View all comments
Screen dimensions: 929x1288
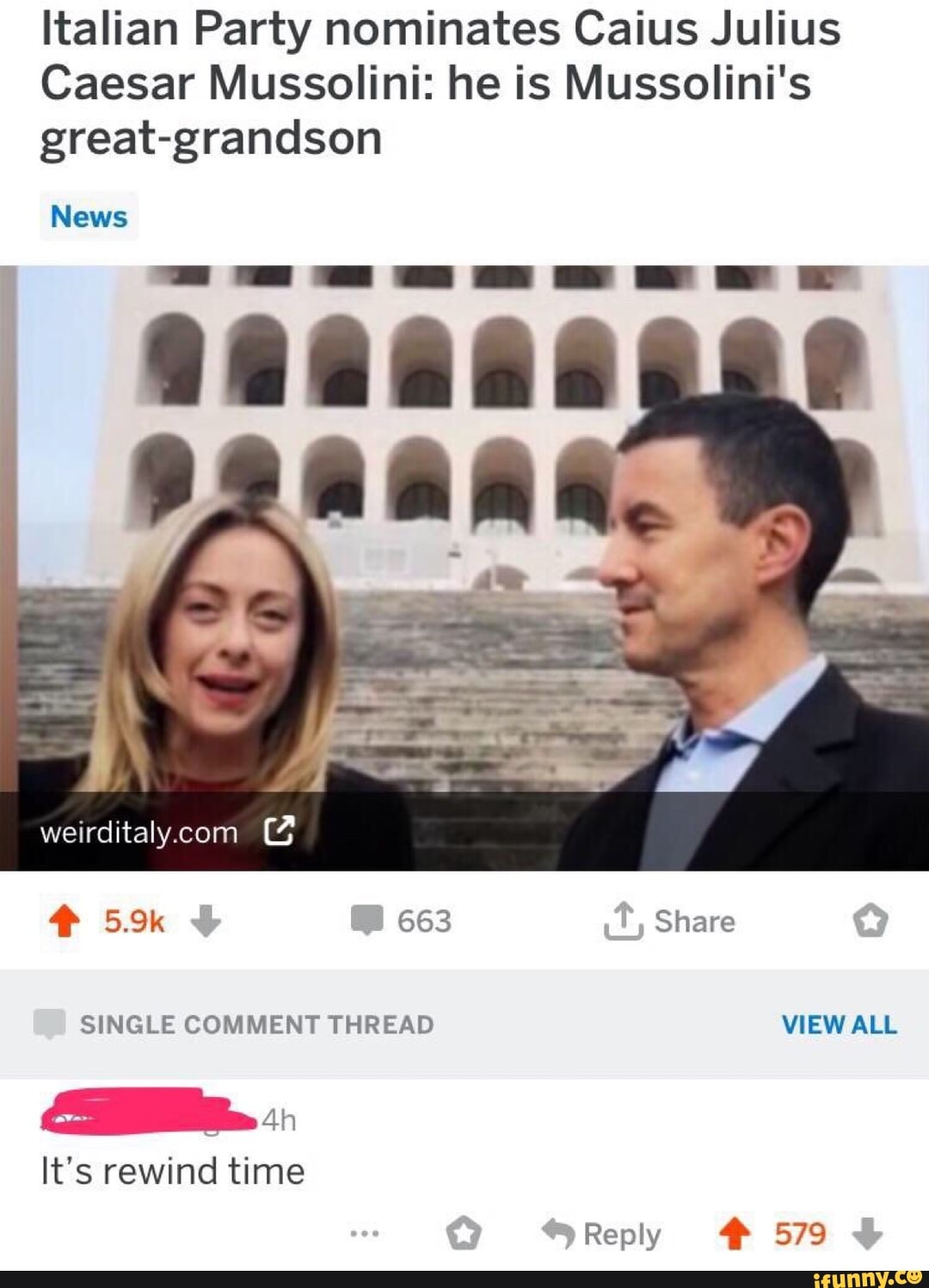(x=839, y=1025)
